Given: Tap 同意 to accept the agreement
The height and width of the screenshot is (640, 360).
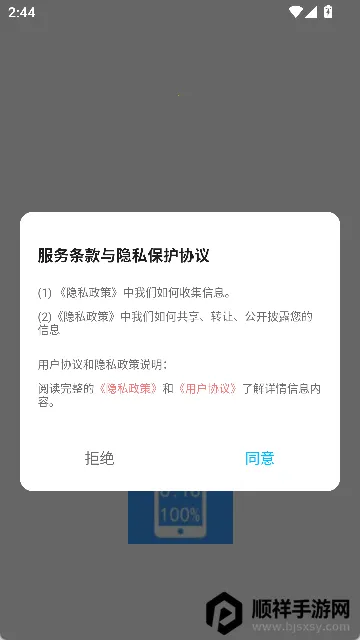Looking at the screenshot, I should (x=260, y=458).
